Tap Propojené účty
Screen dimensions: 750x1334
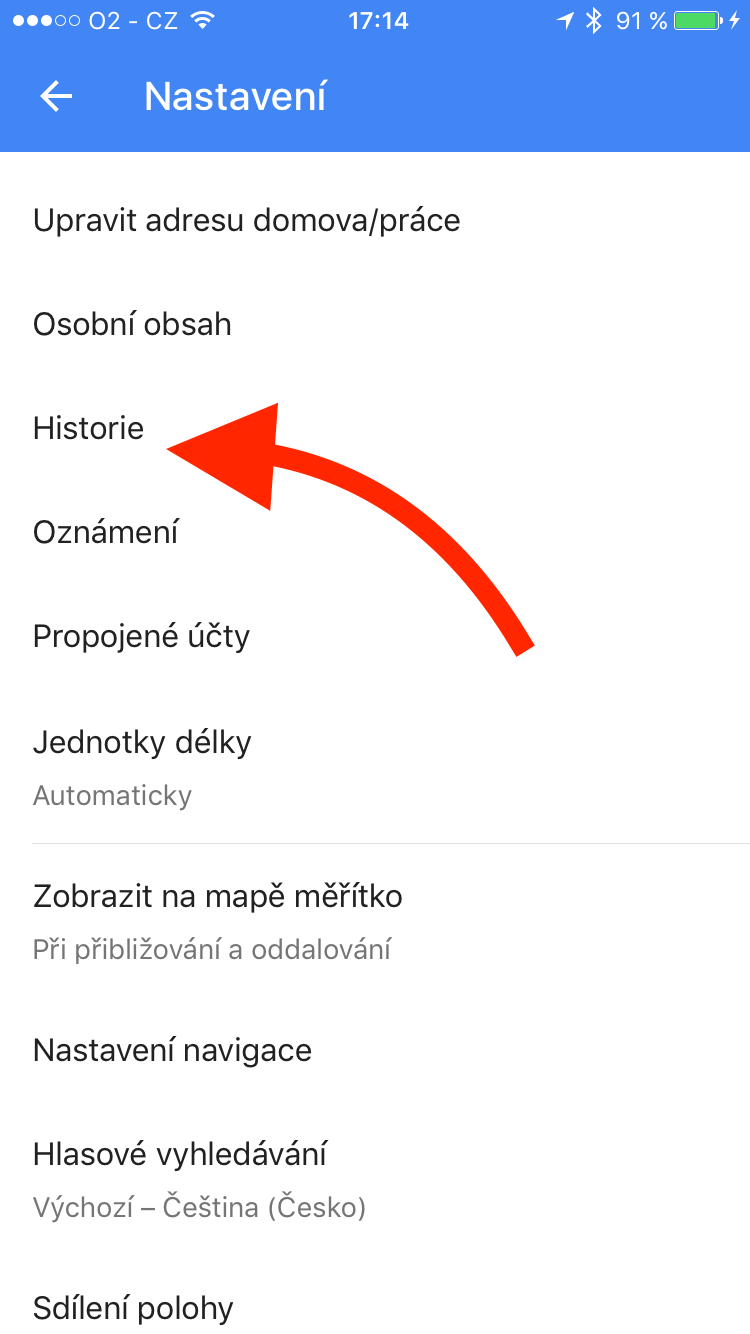(141, 636)
